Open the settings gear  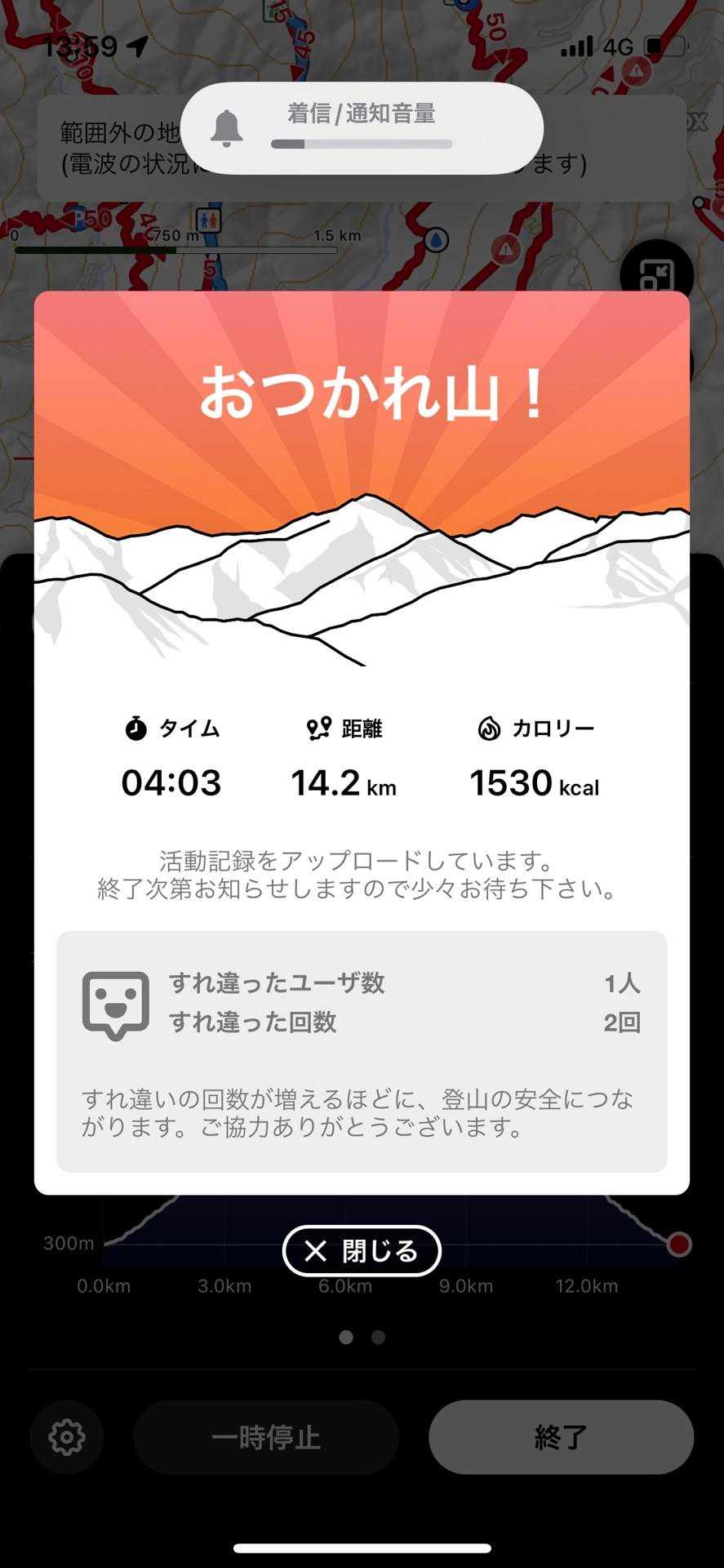tap(67, 1437)
